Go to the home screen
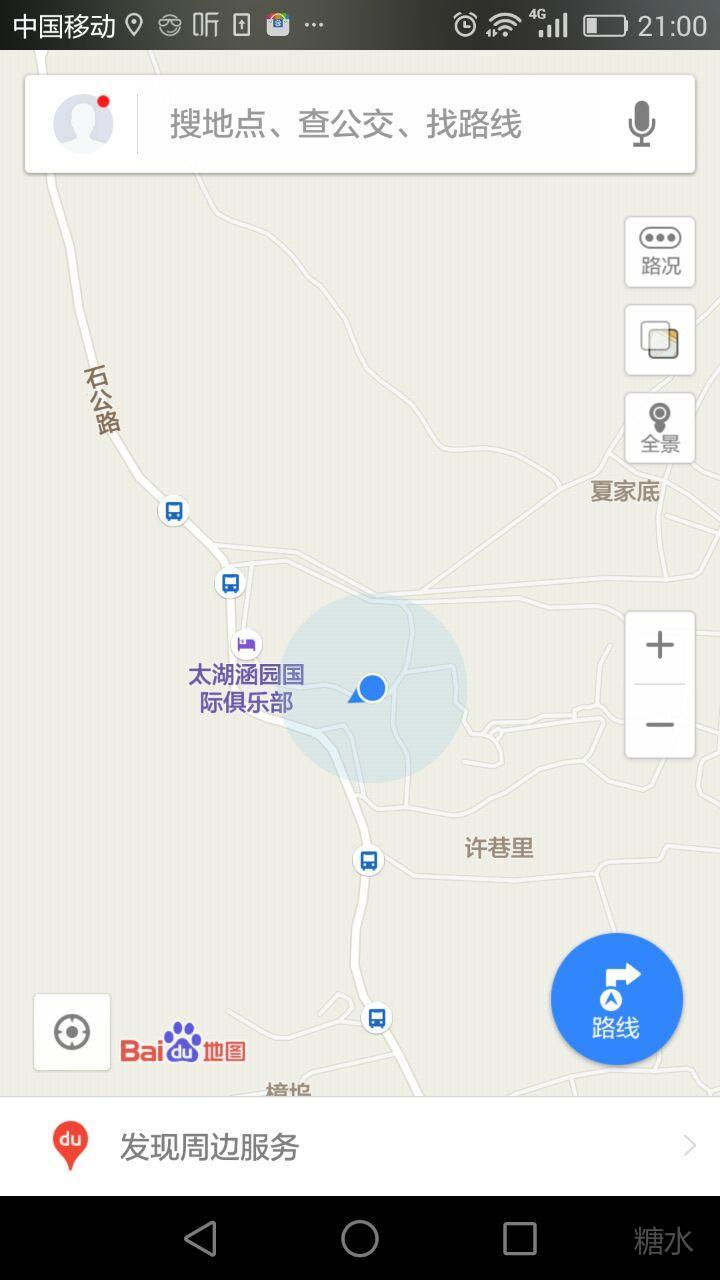 point(360,1239)
